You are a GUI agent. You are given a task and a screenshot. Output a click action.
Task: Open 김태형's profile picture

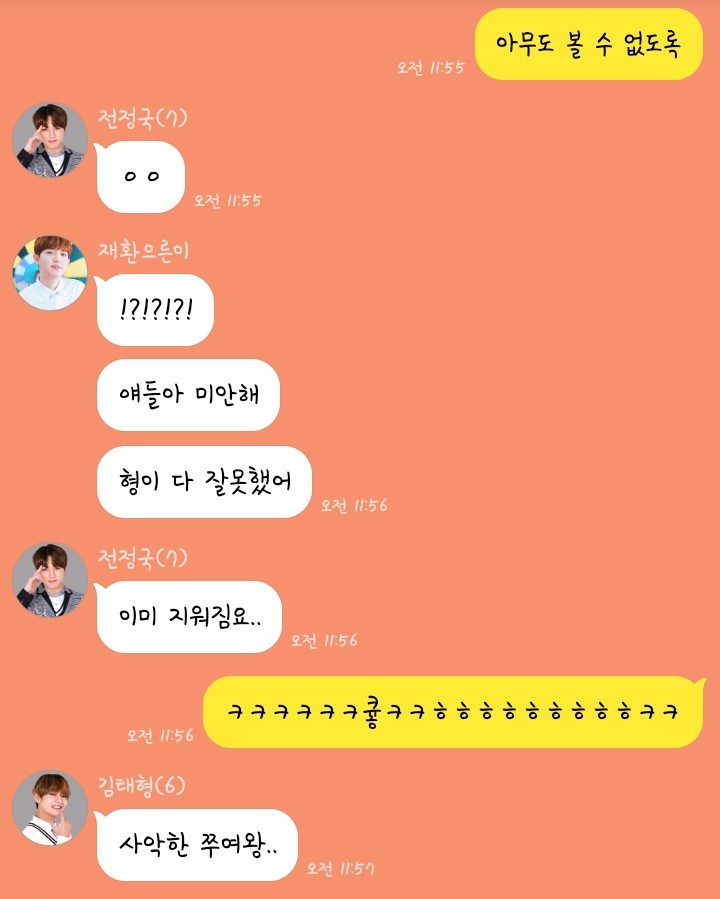click(50, 807)
